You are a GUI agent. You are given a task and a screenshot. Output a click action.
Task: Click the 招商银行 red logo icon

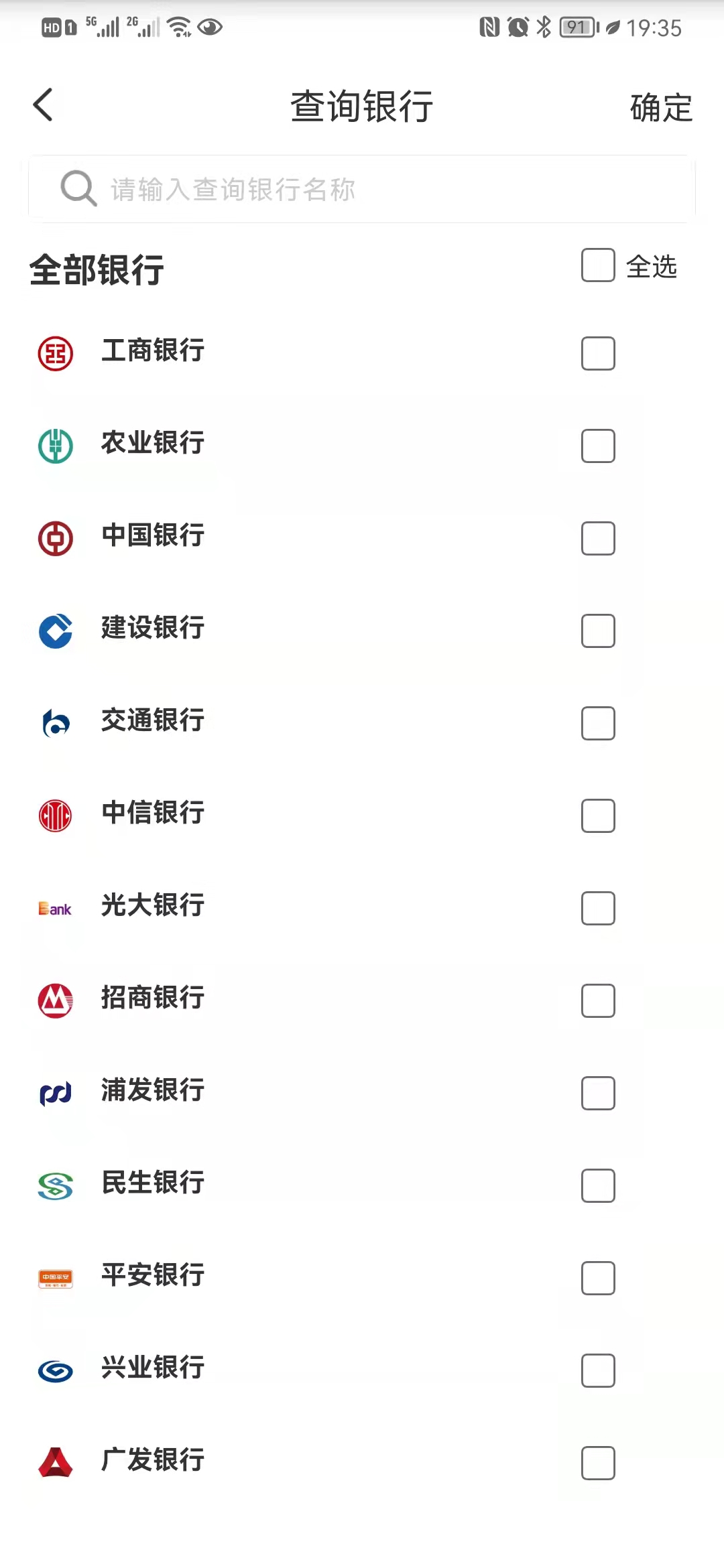[55, 1000]
